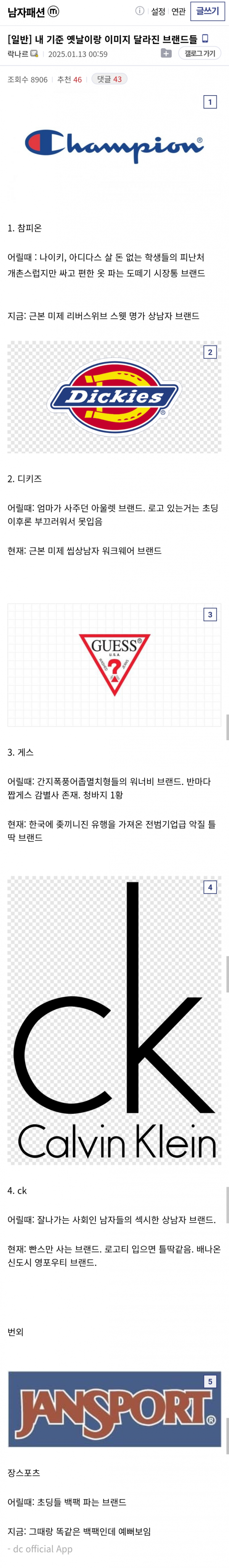This screenshot has height=1568, width=229.
Task: Go to the 남자패션 gallery home
Action: (x=27, y=12)
